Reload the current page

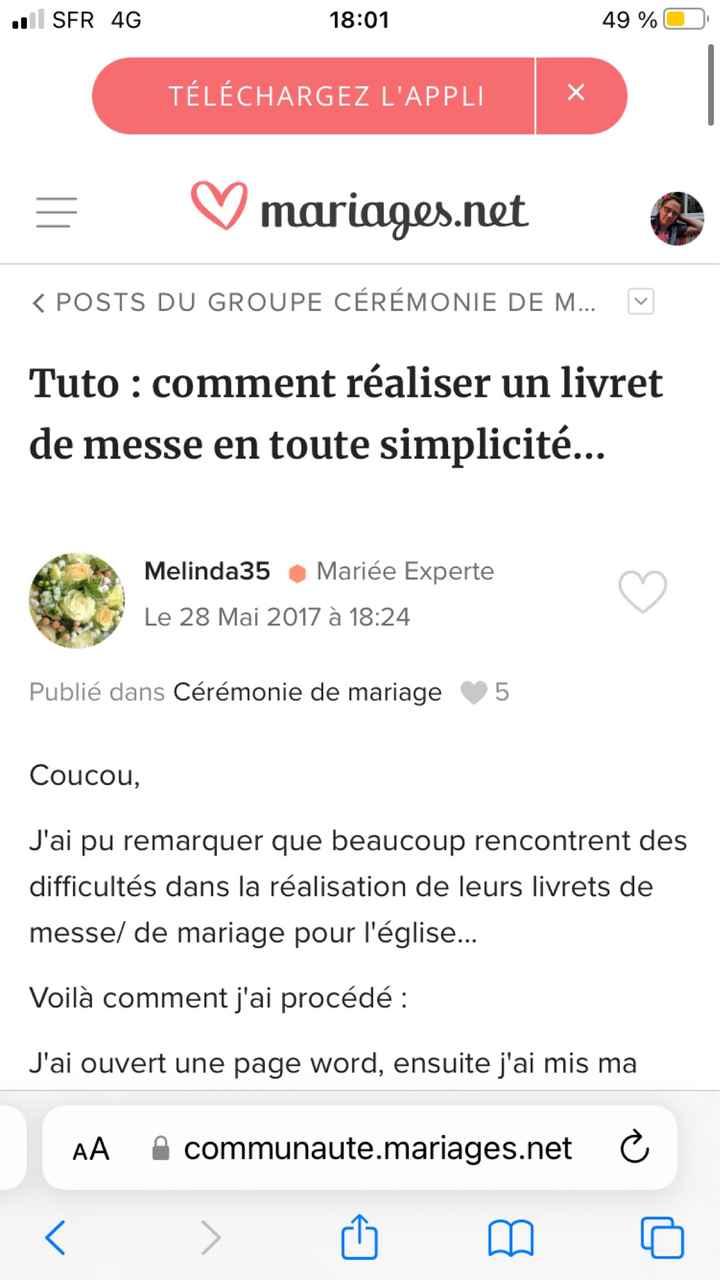pos(635,1148)
